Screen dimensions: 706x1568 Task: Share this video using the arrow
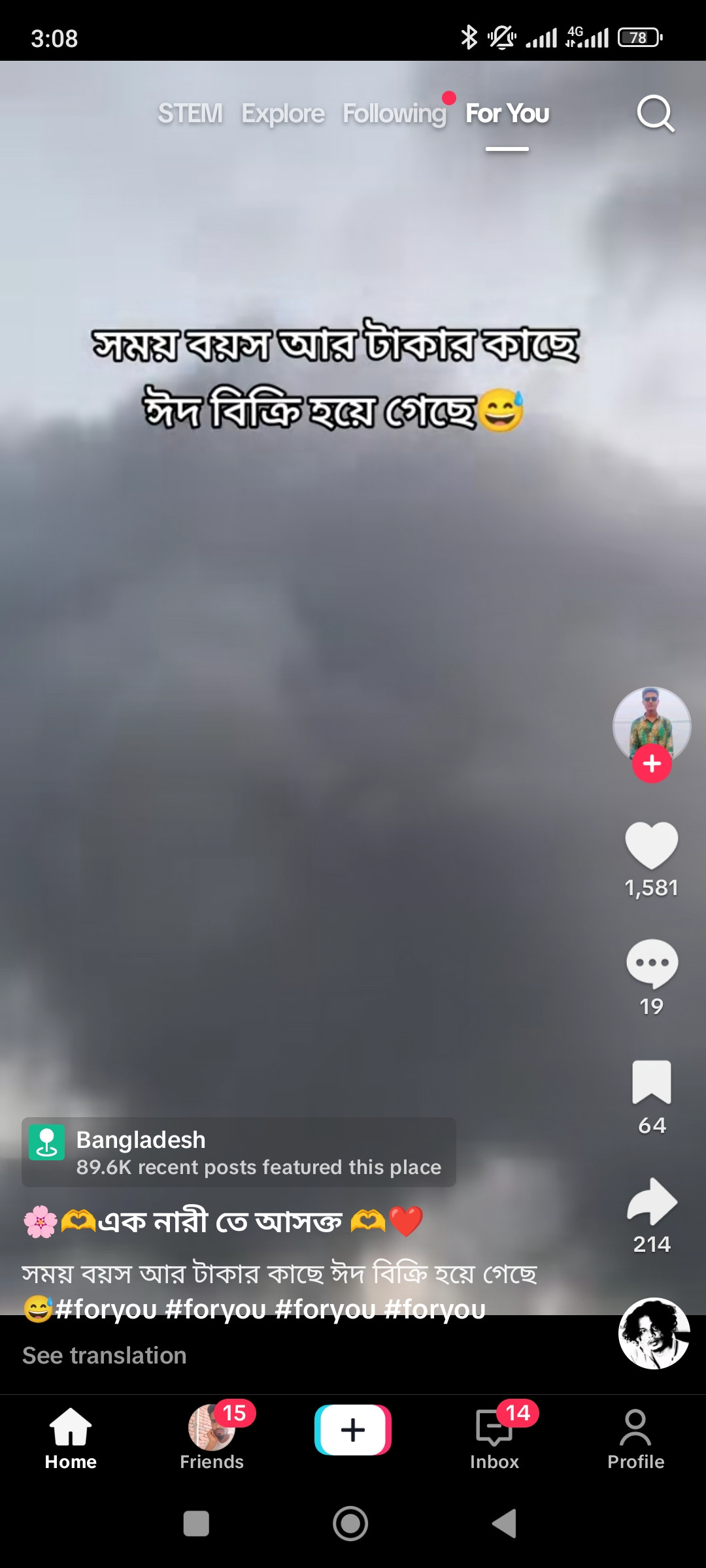[651, 1201]
